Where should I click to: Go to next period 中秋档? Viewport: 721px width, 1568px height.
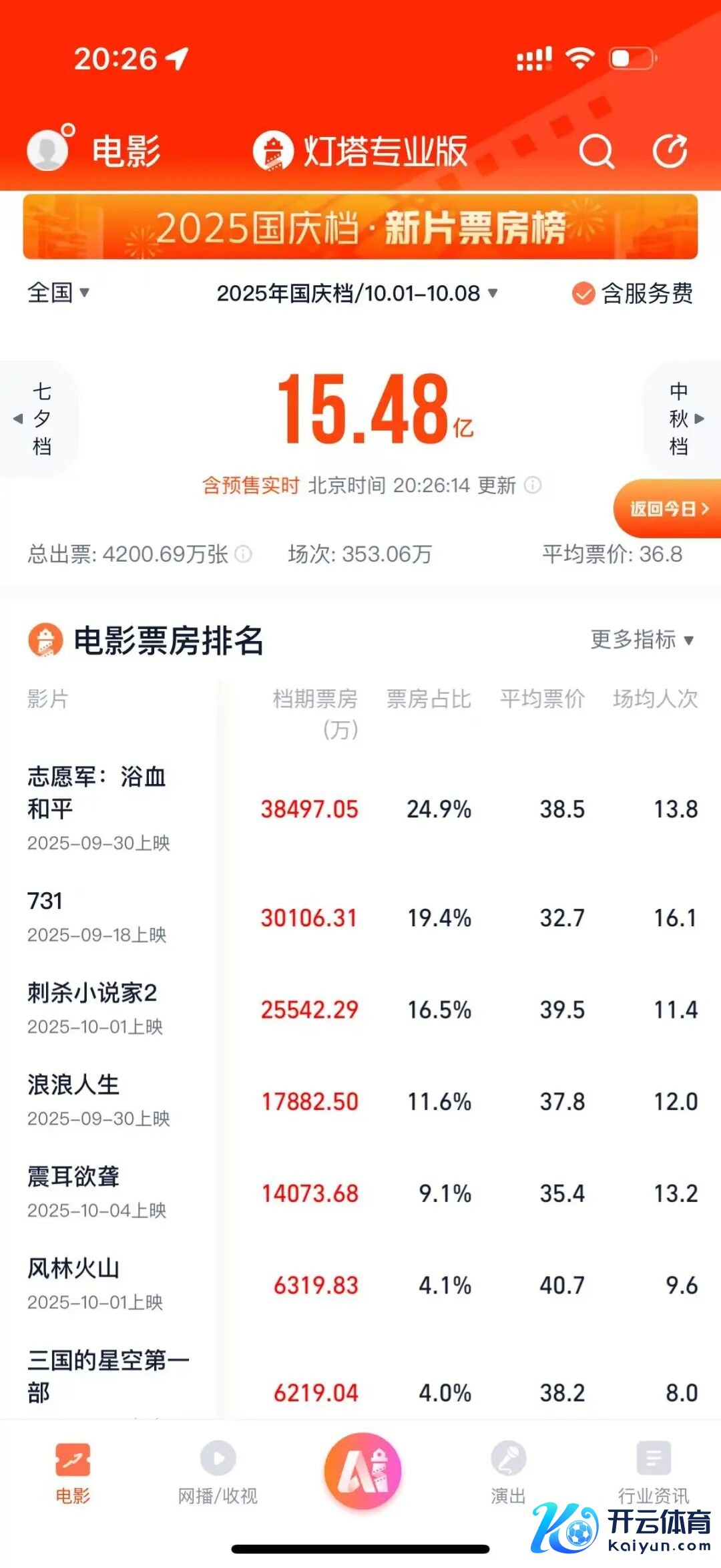[682, 419]
